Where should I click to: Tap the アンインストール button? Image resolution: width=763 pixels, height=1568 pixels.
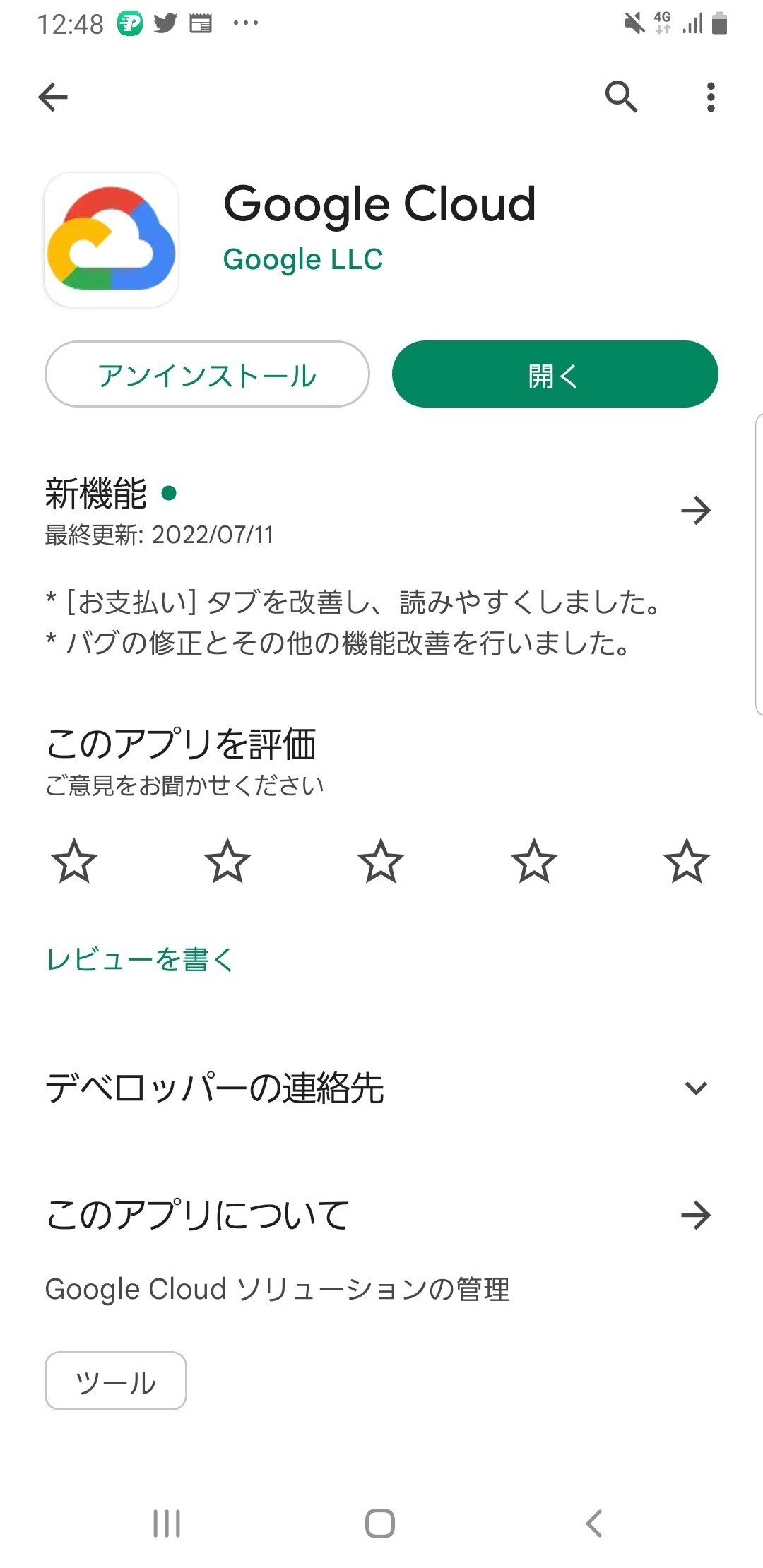pos(207,374)
